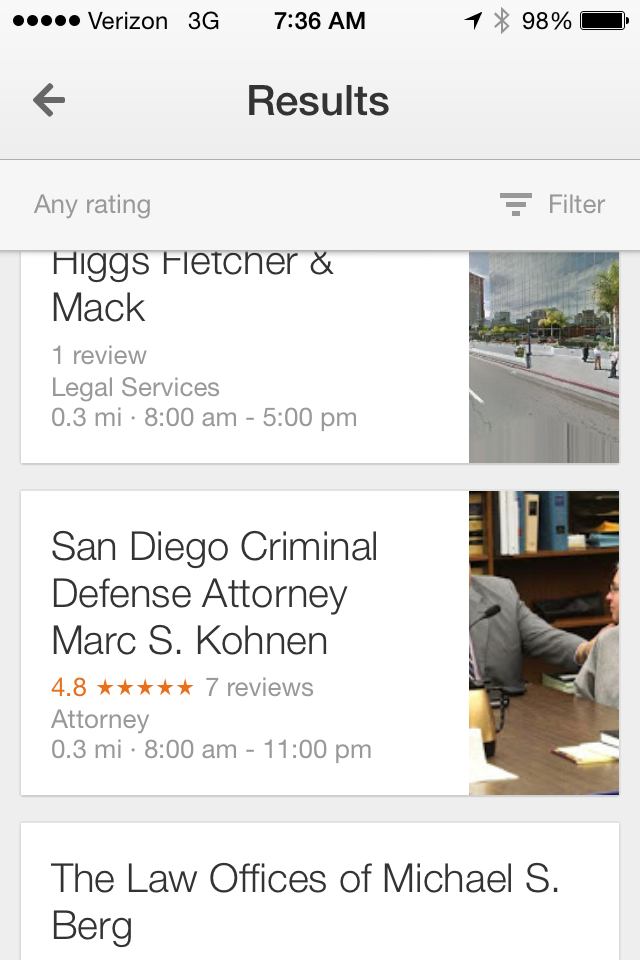
Task: View San Diego Criminal Defense Attorney listing
Action: click(245, 640)
